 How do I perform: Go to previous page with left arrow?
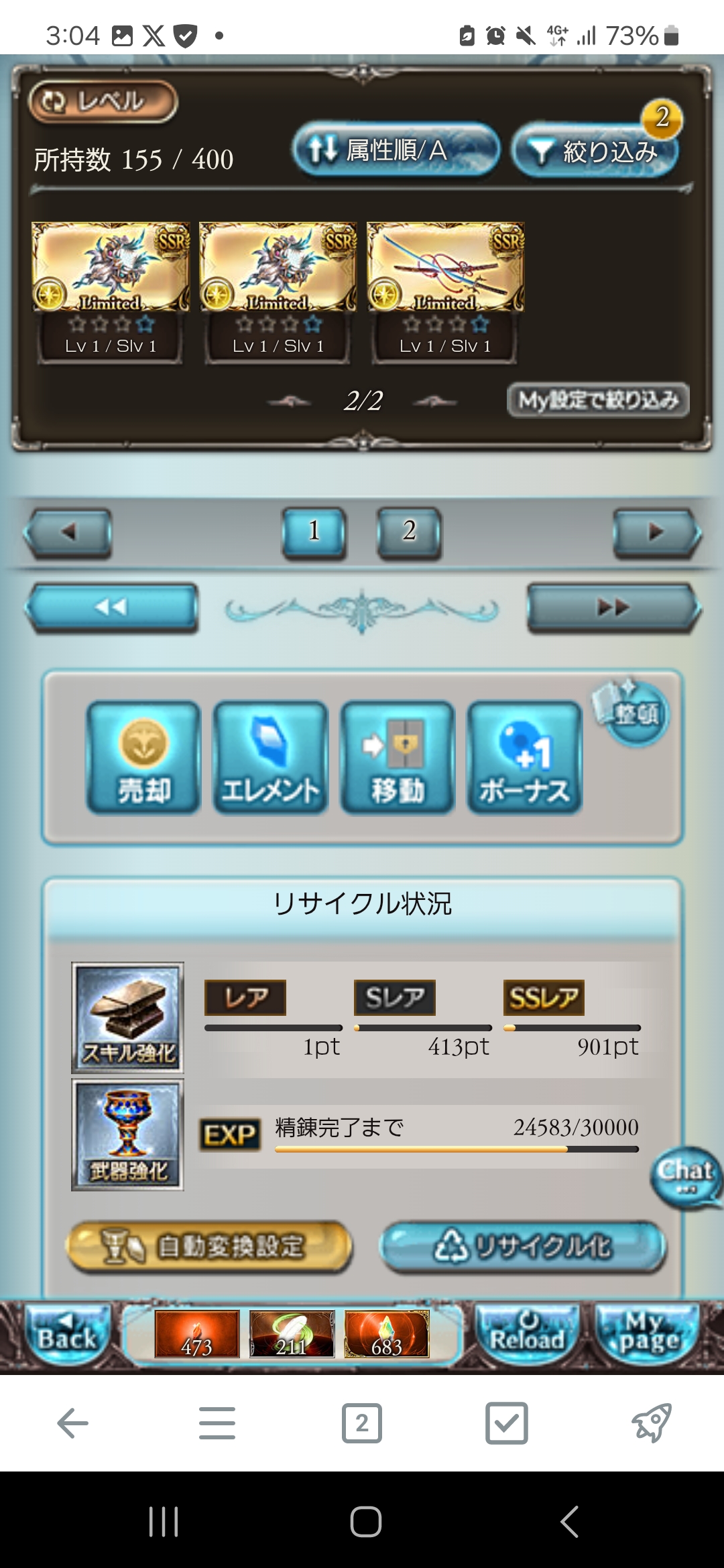(68, 533)
